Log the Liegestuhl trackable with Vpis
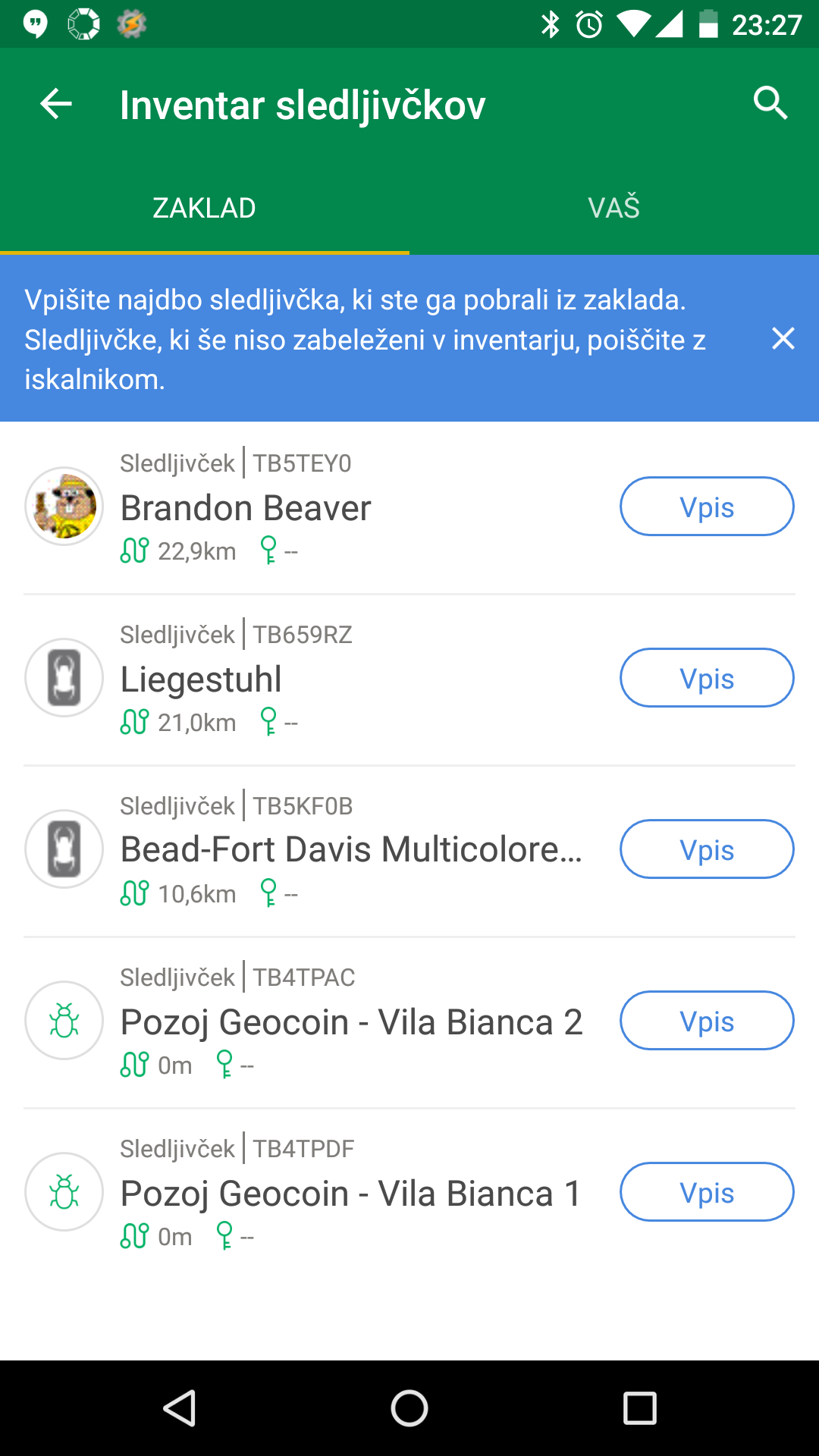Image resolution: width=819 pixels, height=1456 pixels. 707,678
